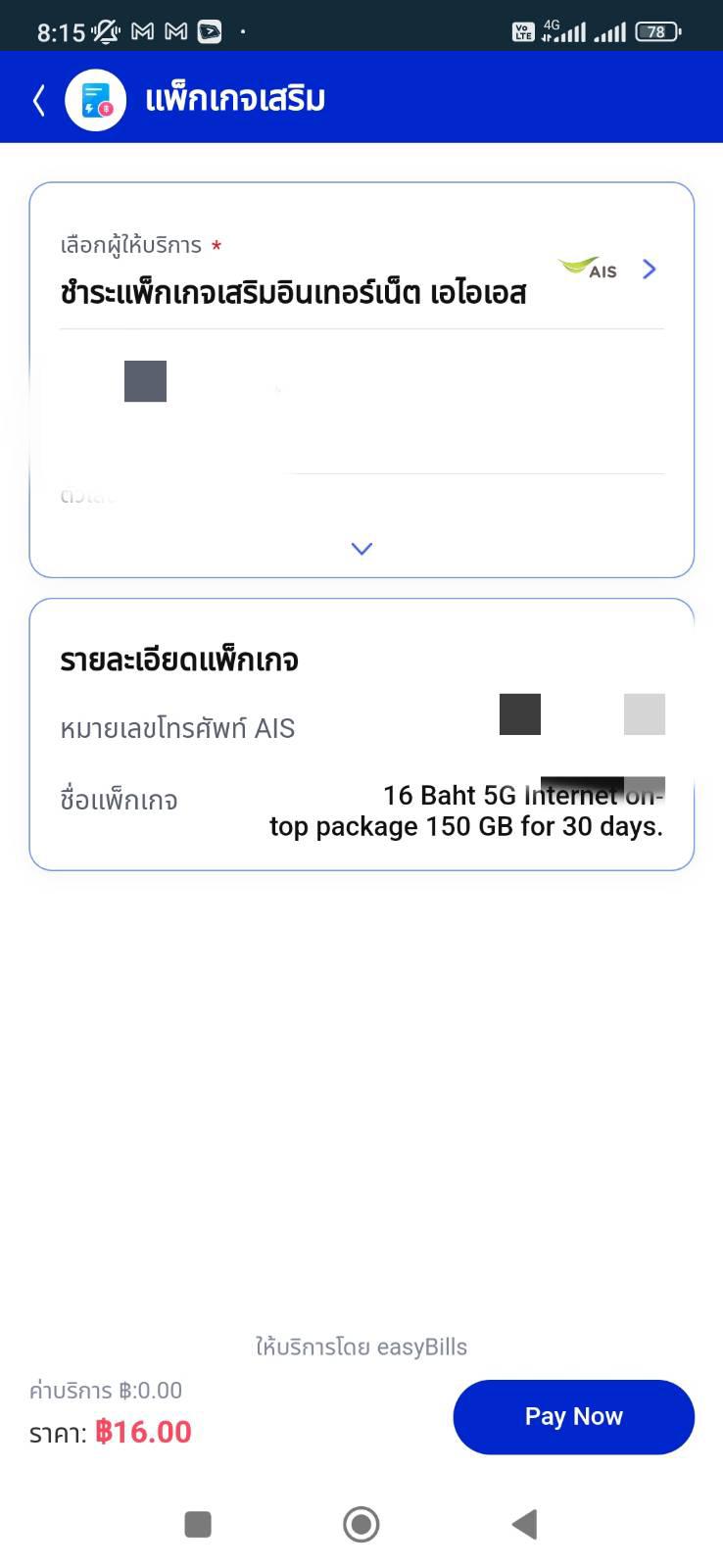Go back using the top-left arrow
723x1568 pixels.
tap(39, 99)
